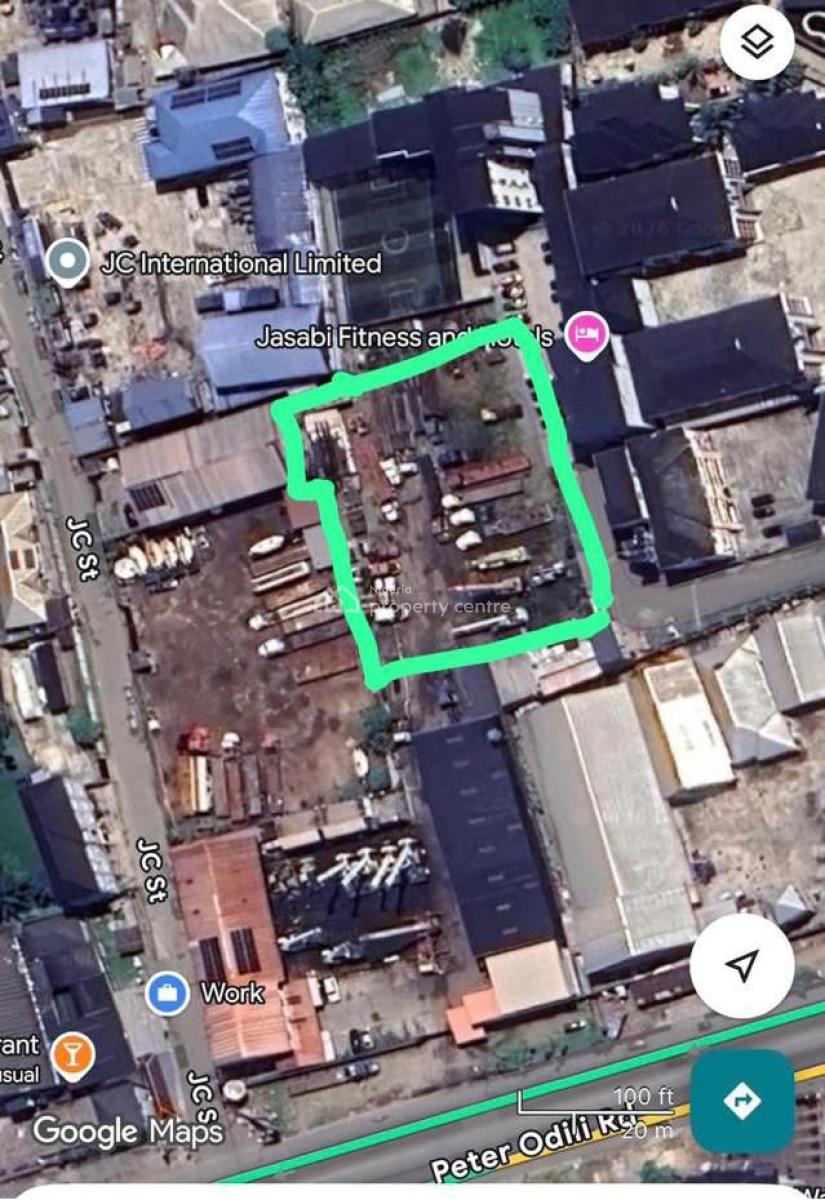Open the JC International Limited pin

(x=67, y=262)
